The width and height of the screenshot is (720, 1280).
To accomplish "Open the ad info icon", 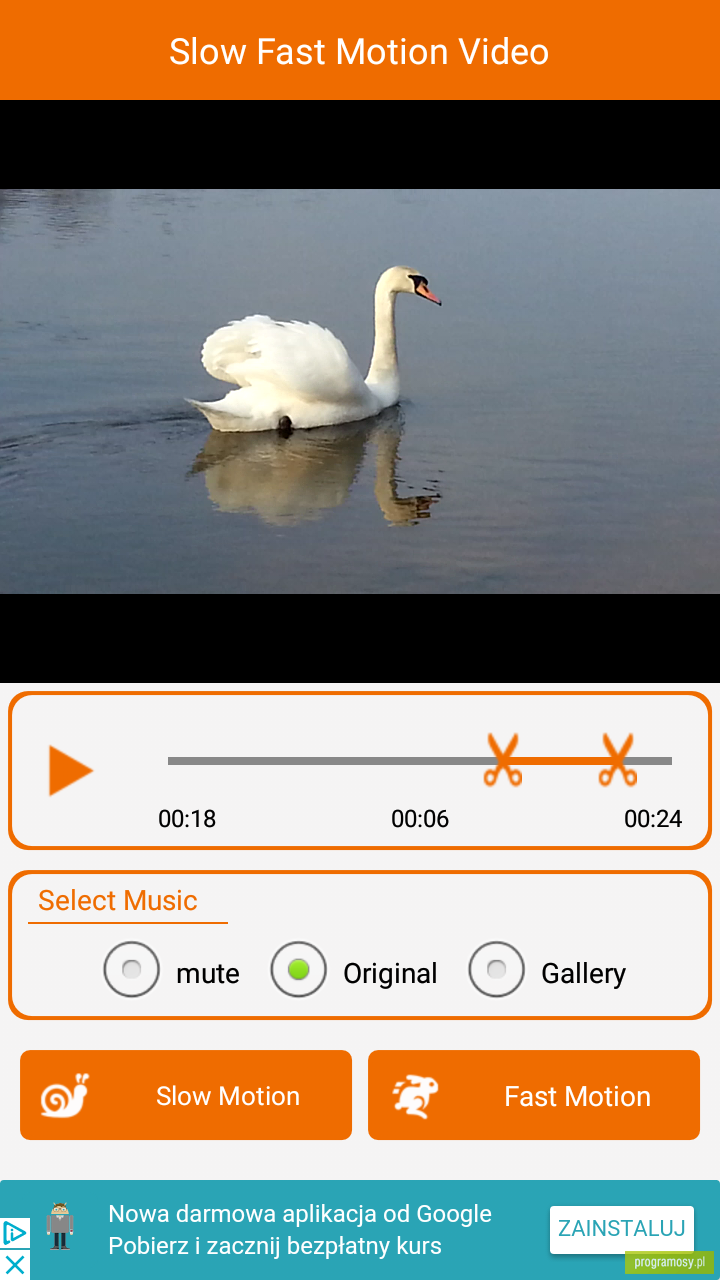I will (15, 1233).
